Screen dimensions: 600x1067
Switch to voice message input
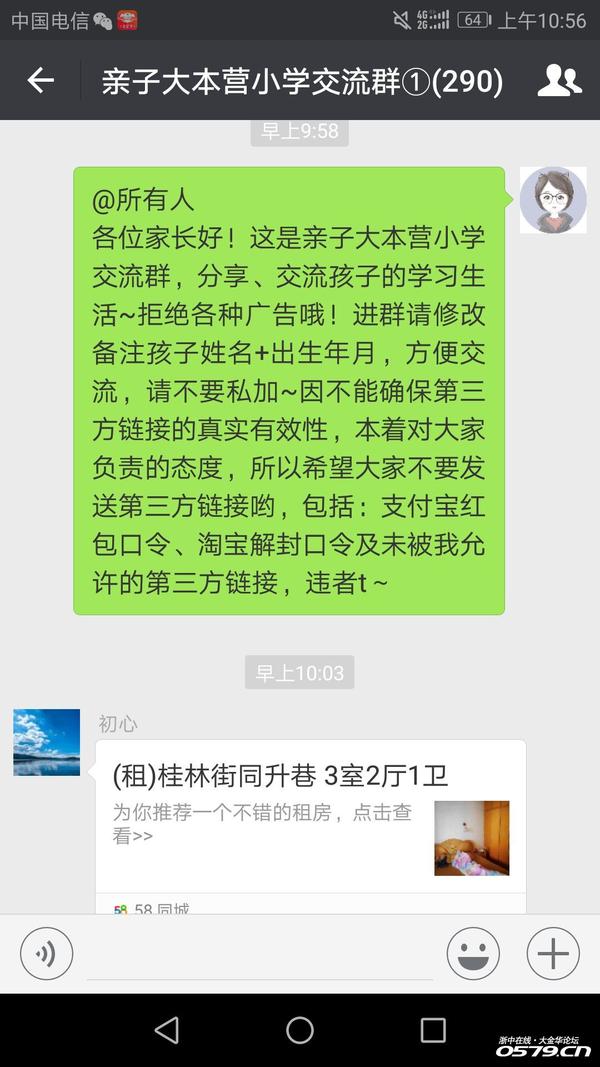(x=46, y=953)
